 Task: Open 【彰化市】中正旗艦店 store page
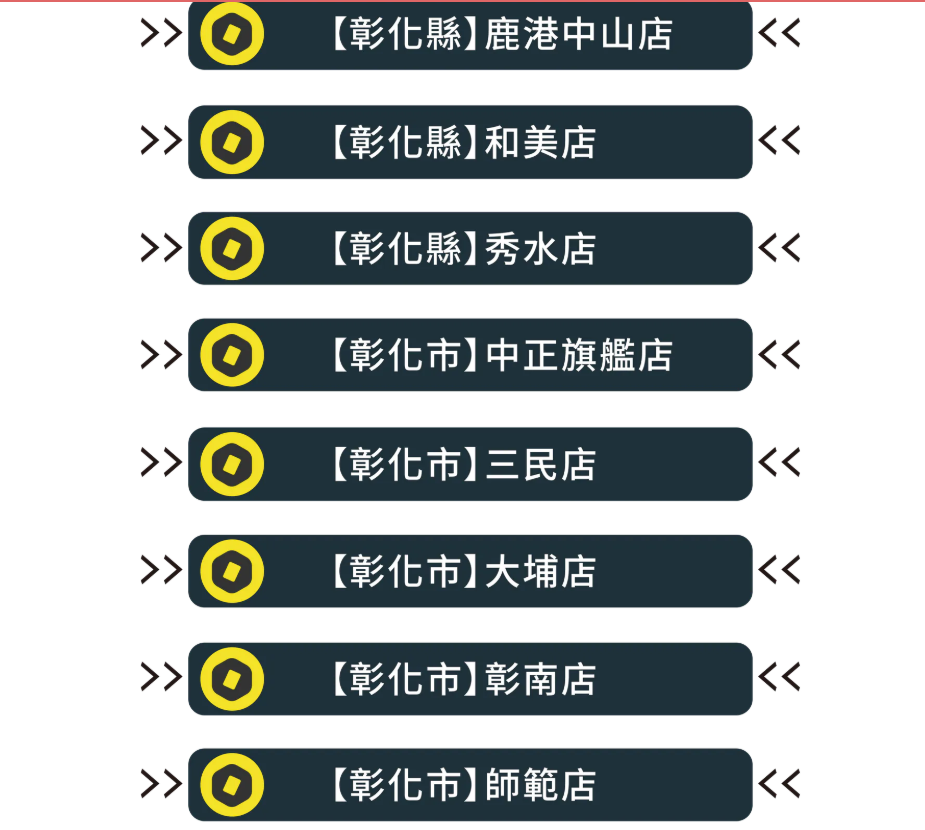470,355
